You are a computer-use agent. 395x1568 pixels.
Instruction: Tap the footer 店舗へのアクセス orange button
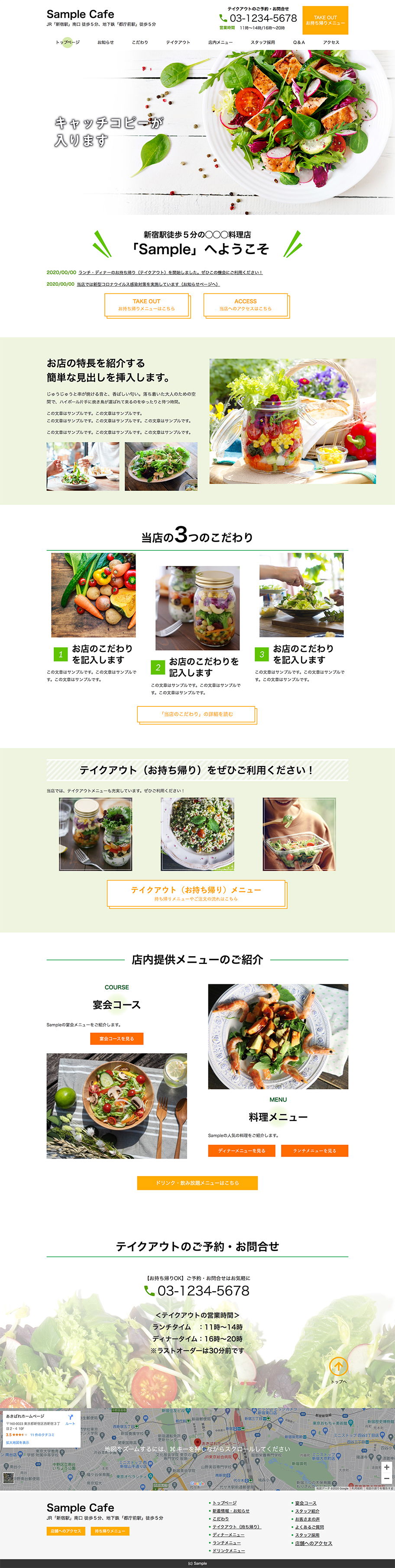click(66, 1531)
